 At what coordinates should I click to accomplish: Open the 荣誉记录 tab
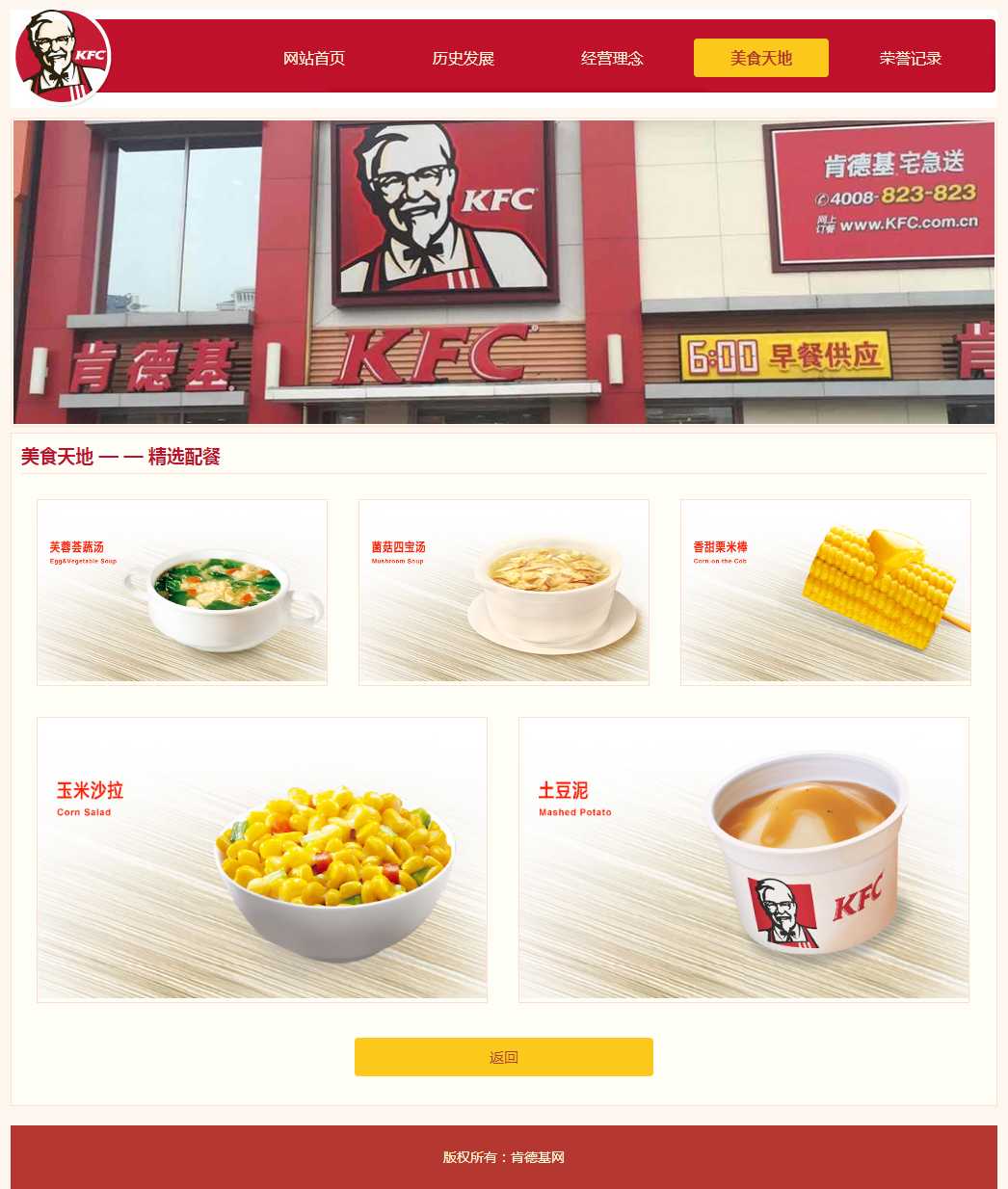(x=910, y=58)
